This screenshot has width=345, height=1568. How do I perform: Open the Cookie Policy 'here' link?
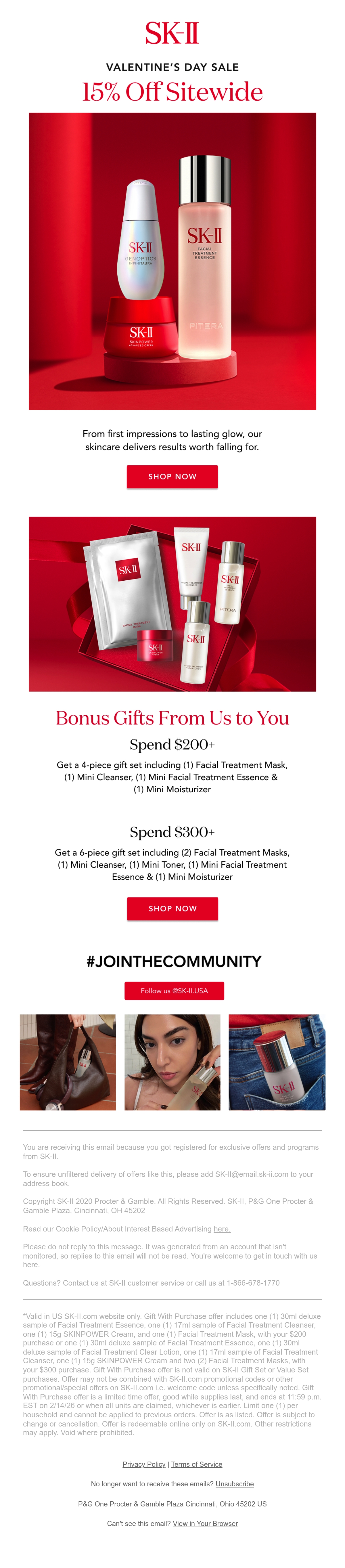(x=222, y=1229)
